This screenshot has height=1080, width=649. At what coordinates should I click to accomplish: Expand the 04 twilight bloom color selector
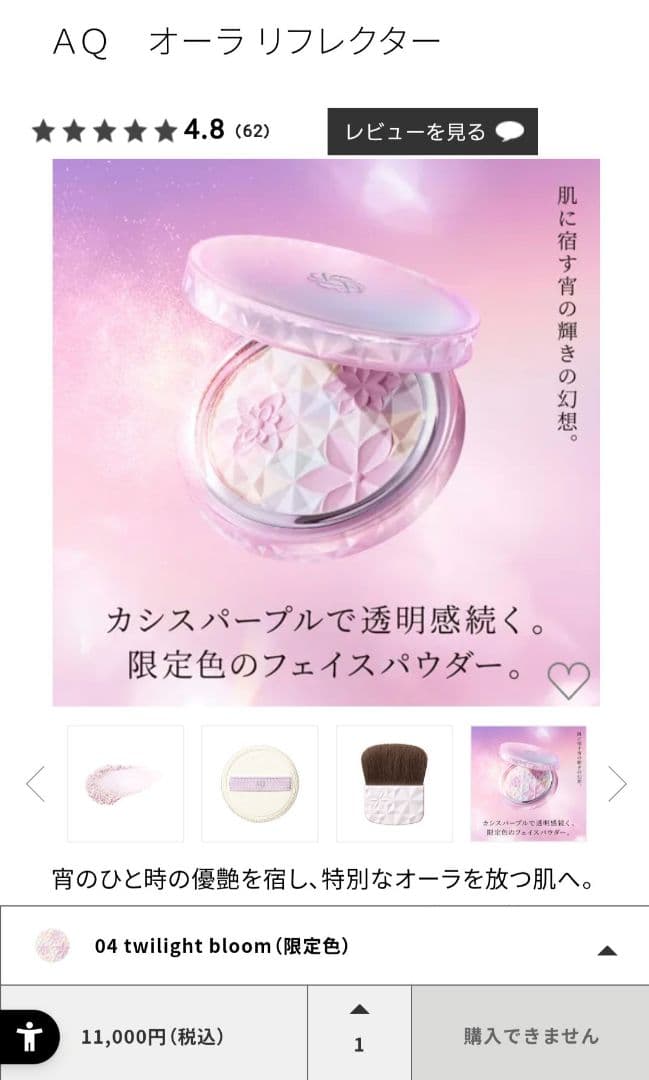[x=324, y=946]
